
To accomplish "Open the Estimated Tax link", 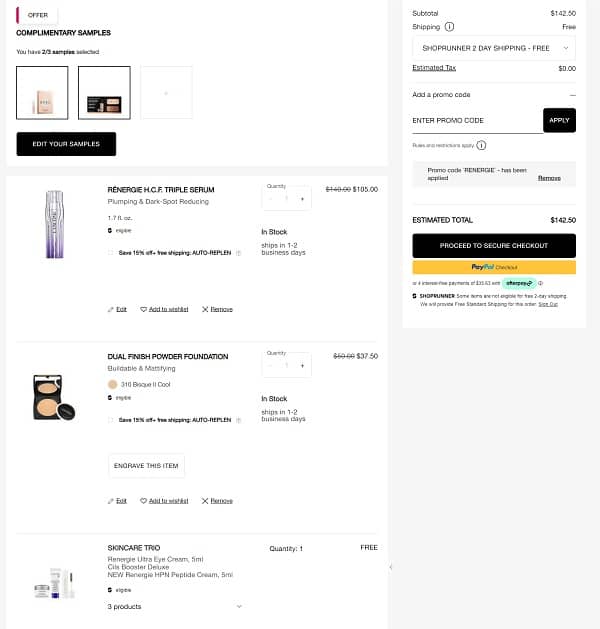I will (x=434, y=68).
